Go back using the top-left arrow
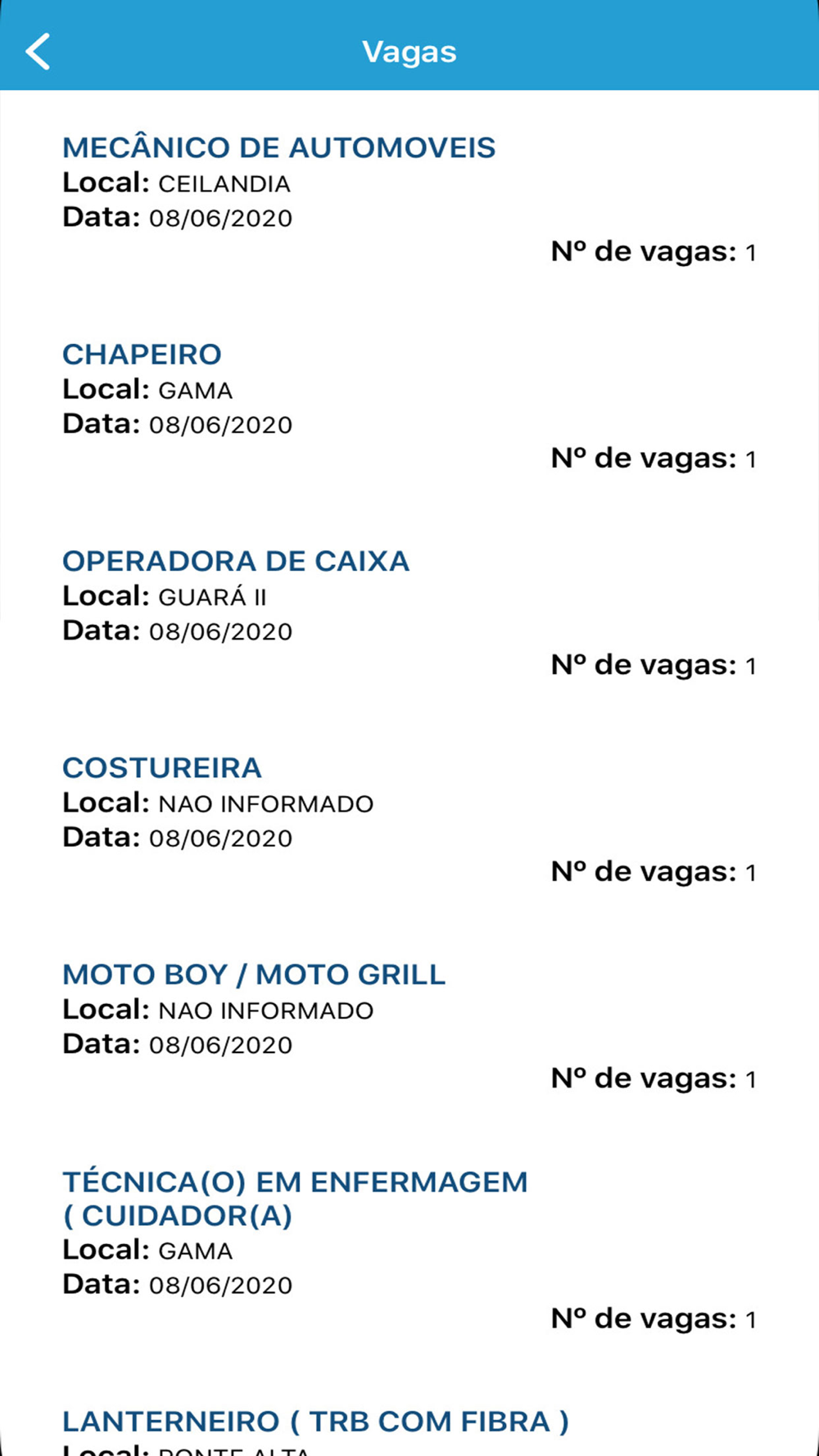 [38, 52]
